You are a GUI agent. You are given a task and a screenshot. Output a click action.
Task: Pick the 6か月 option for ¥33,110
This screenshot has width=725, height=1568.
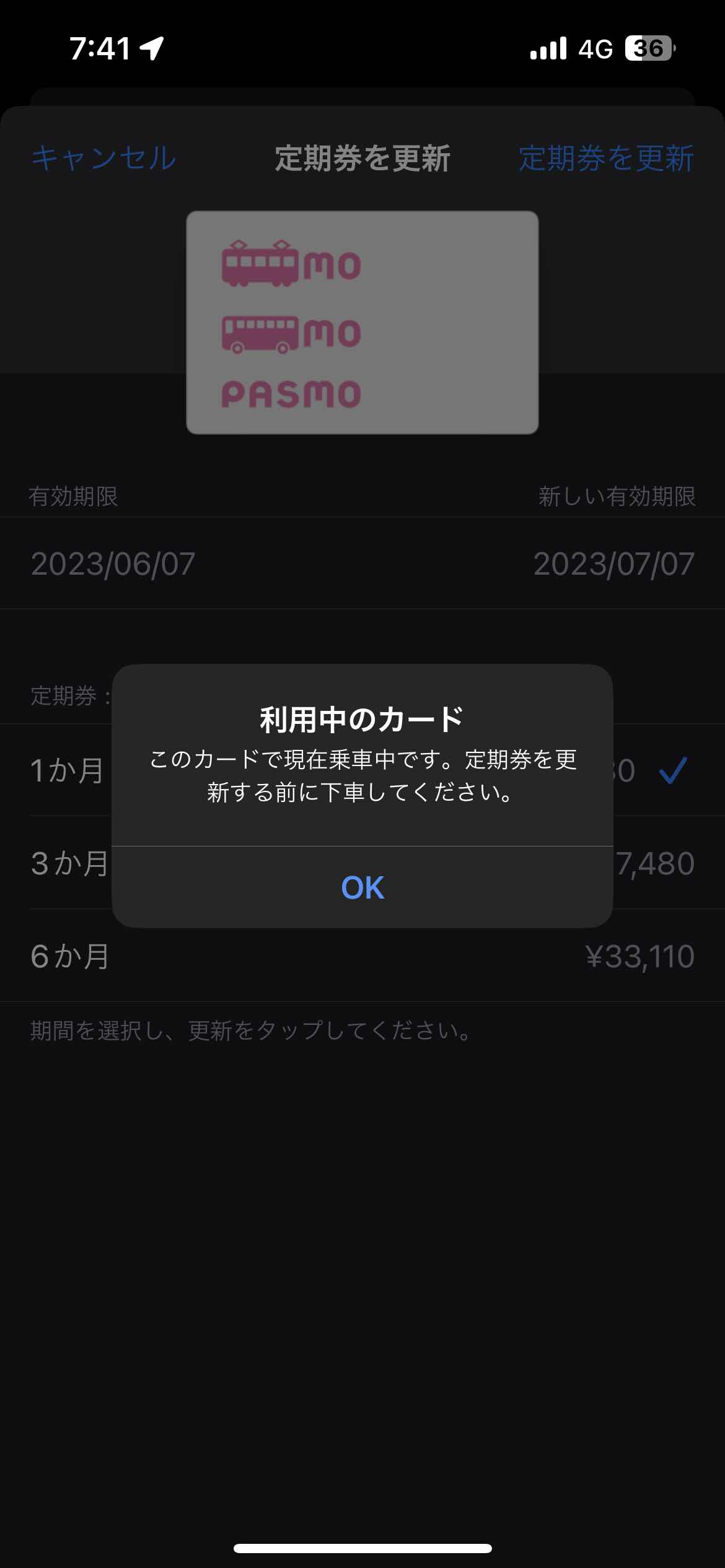coord(362,956)
